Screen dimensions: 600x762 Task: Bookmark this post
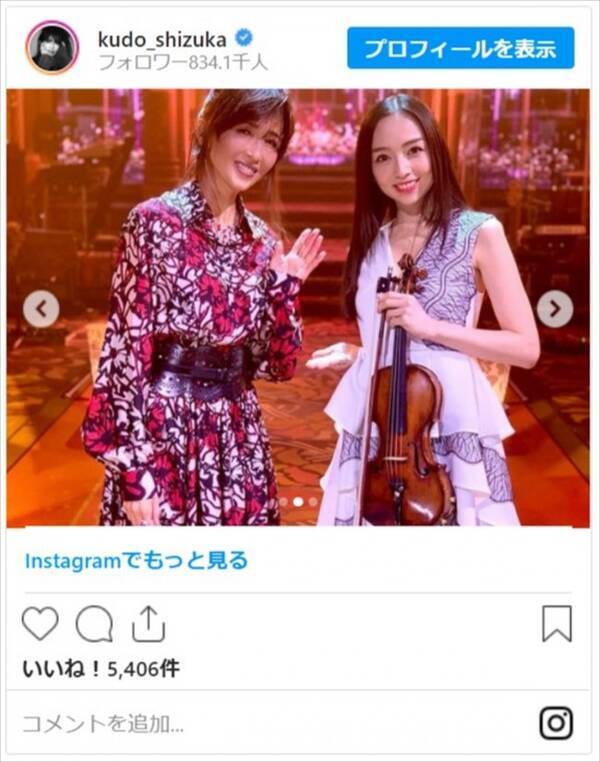(556, 624)
